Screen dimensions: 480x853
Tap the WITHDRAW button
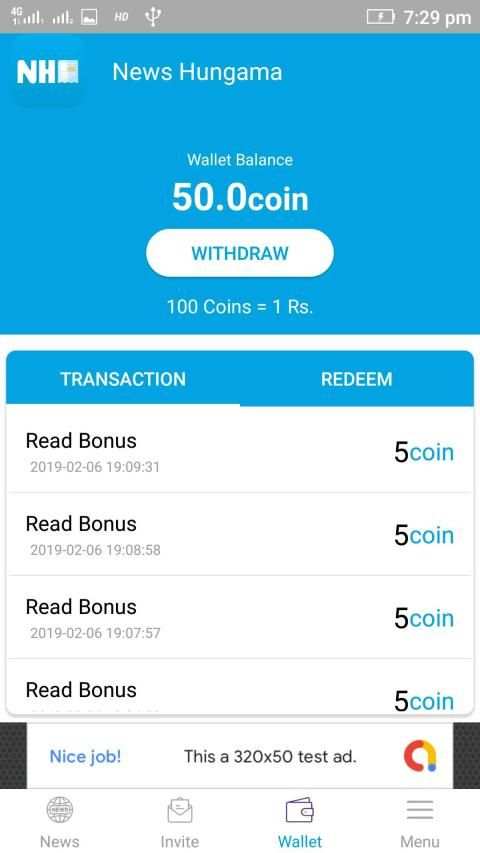click(x=239, y=253)
